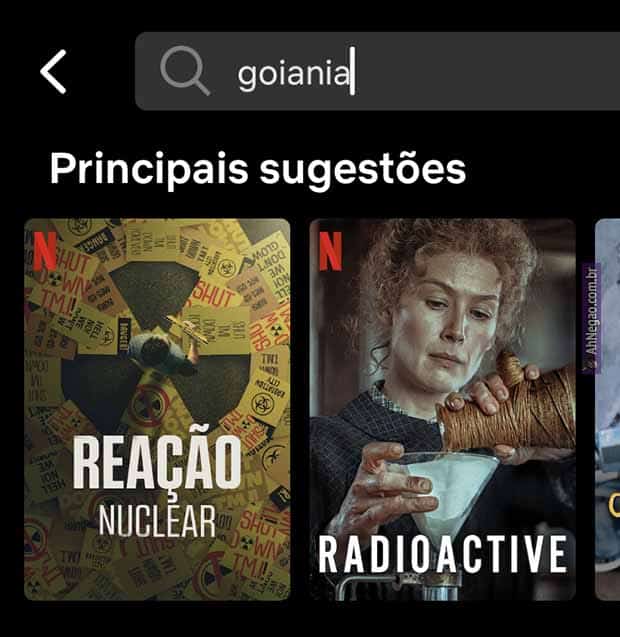The width and height of the screenshot is (620, 637).
Task: Go back with the arrow icon
Action: click(x=54, y=72)
